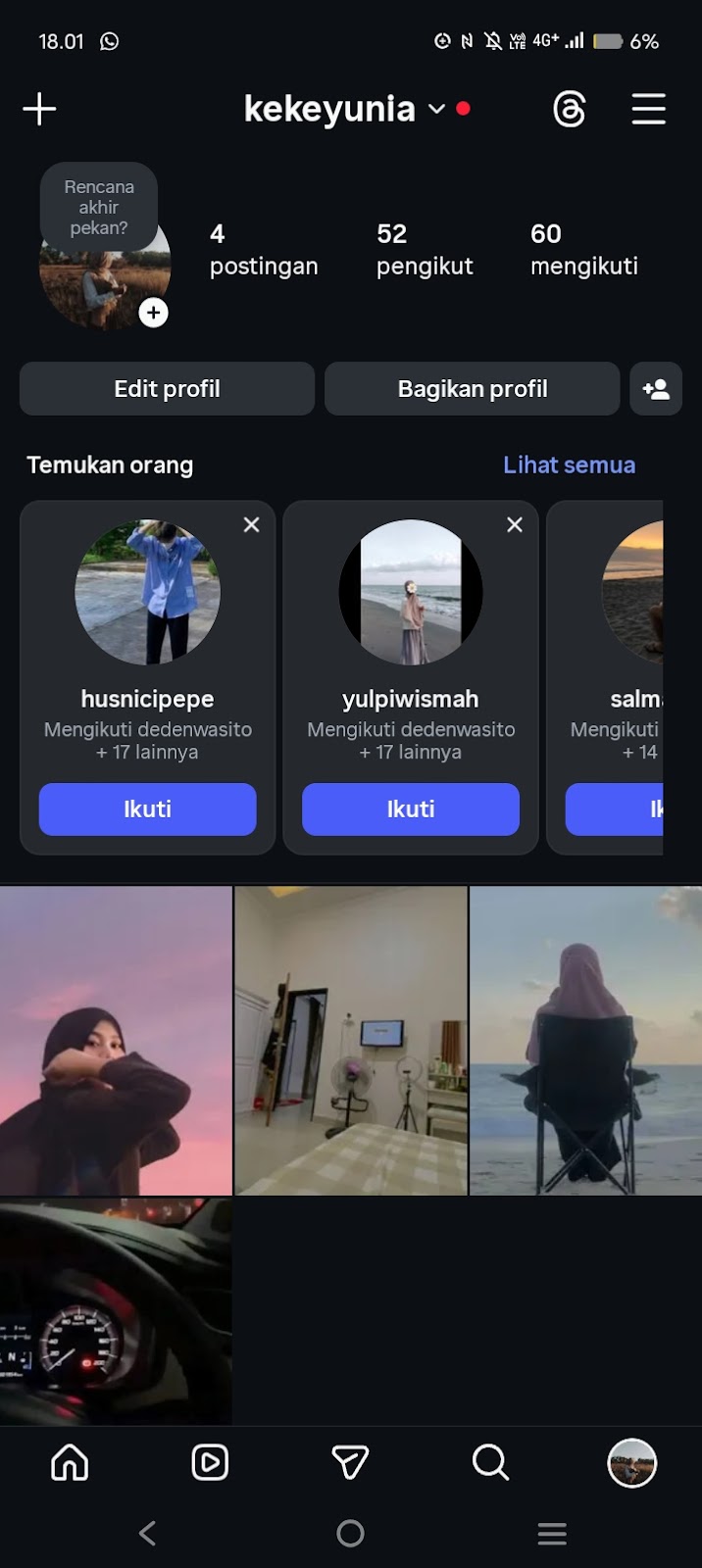Tap the plus icon to create a post
702x1568 pixels.
39,109
